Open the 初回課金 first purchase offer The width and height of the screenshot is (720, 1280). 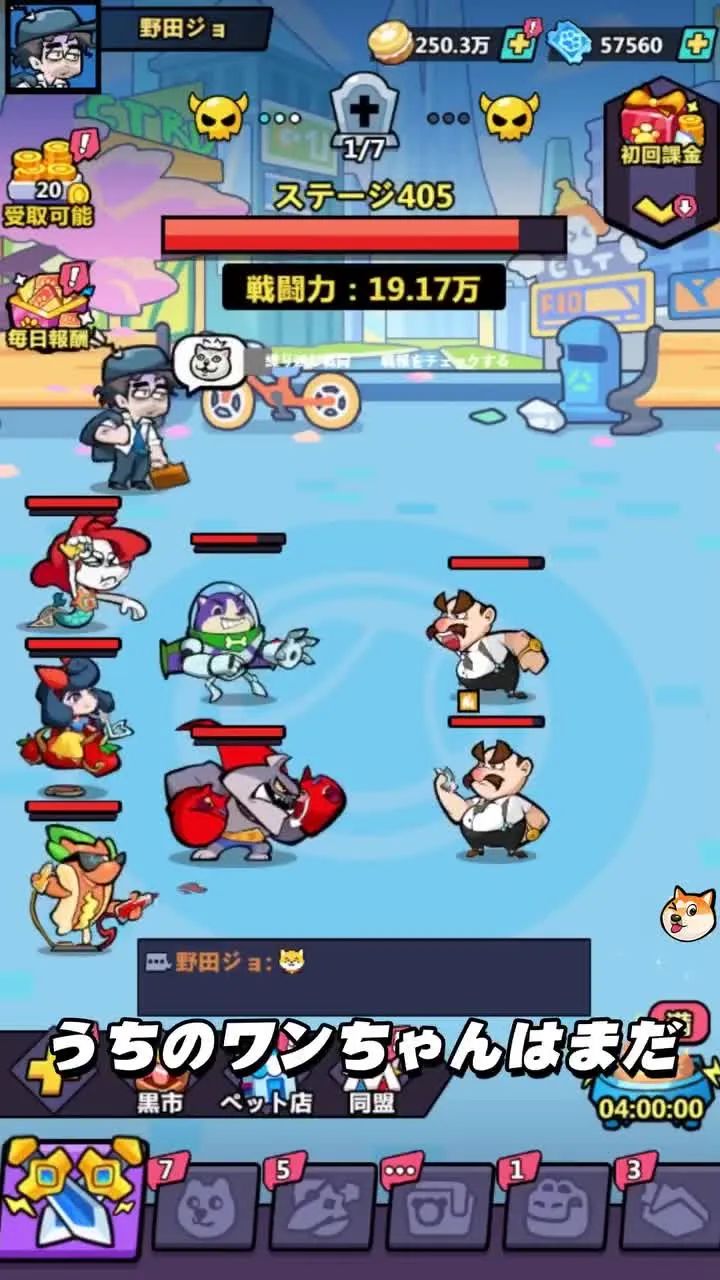tap(661, 125)
